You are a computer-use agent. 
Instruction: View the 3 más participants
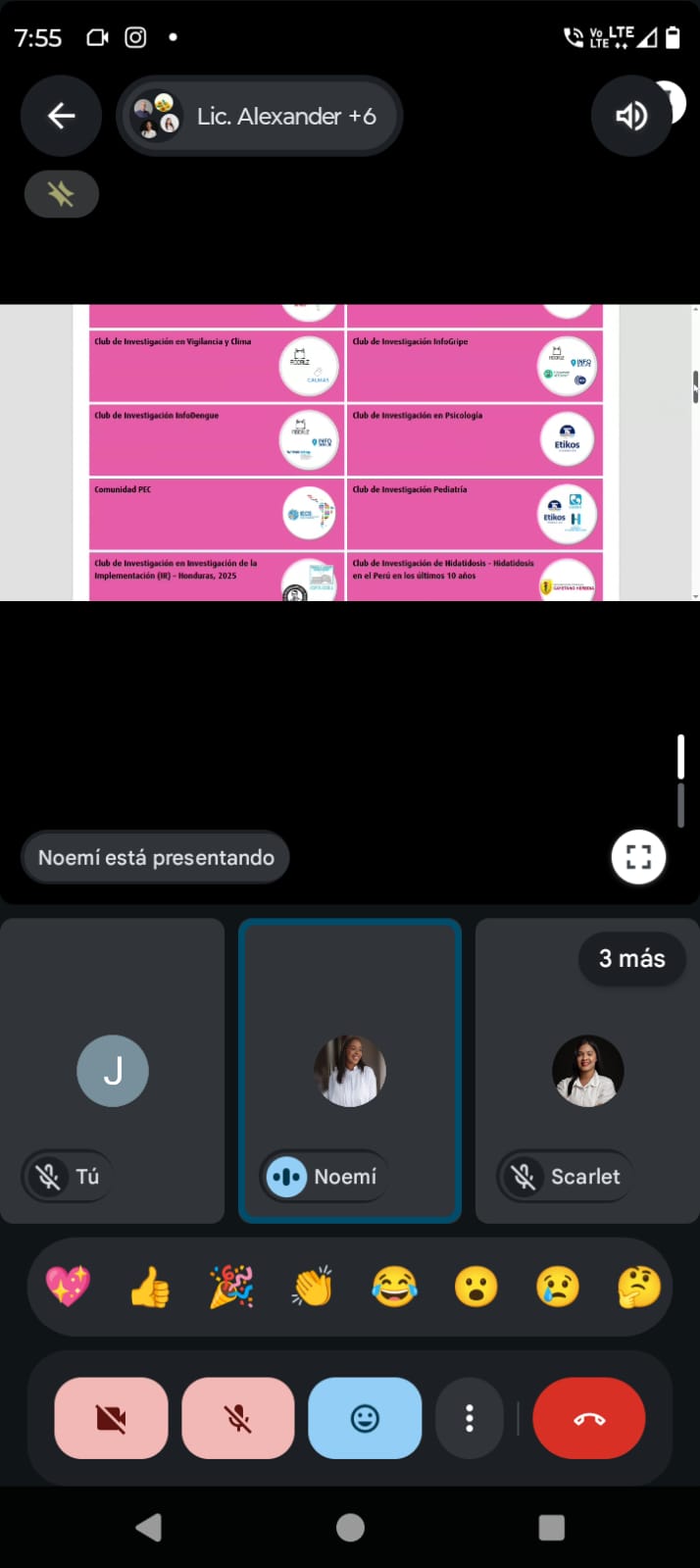point(631,958)
